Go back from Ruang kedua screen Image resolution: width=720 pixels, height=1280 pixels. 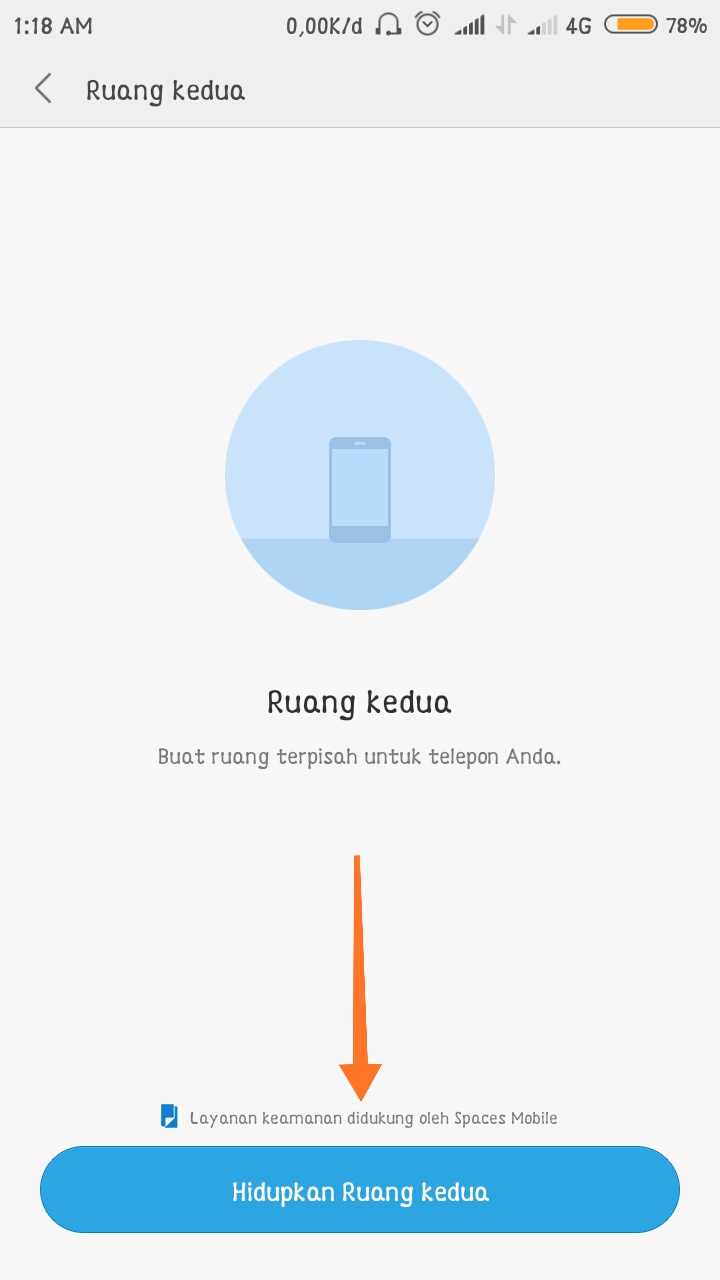[x=43, y=89]
